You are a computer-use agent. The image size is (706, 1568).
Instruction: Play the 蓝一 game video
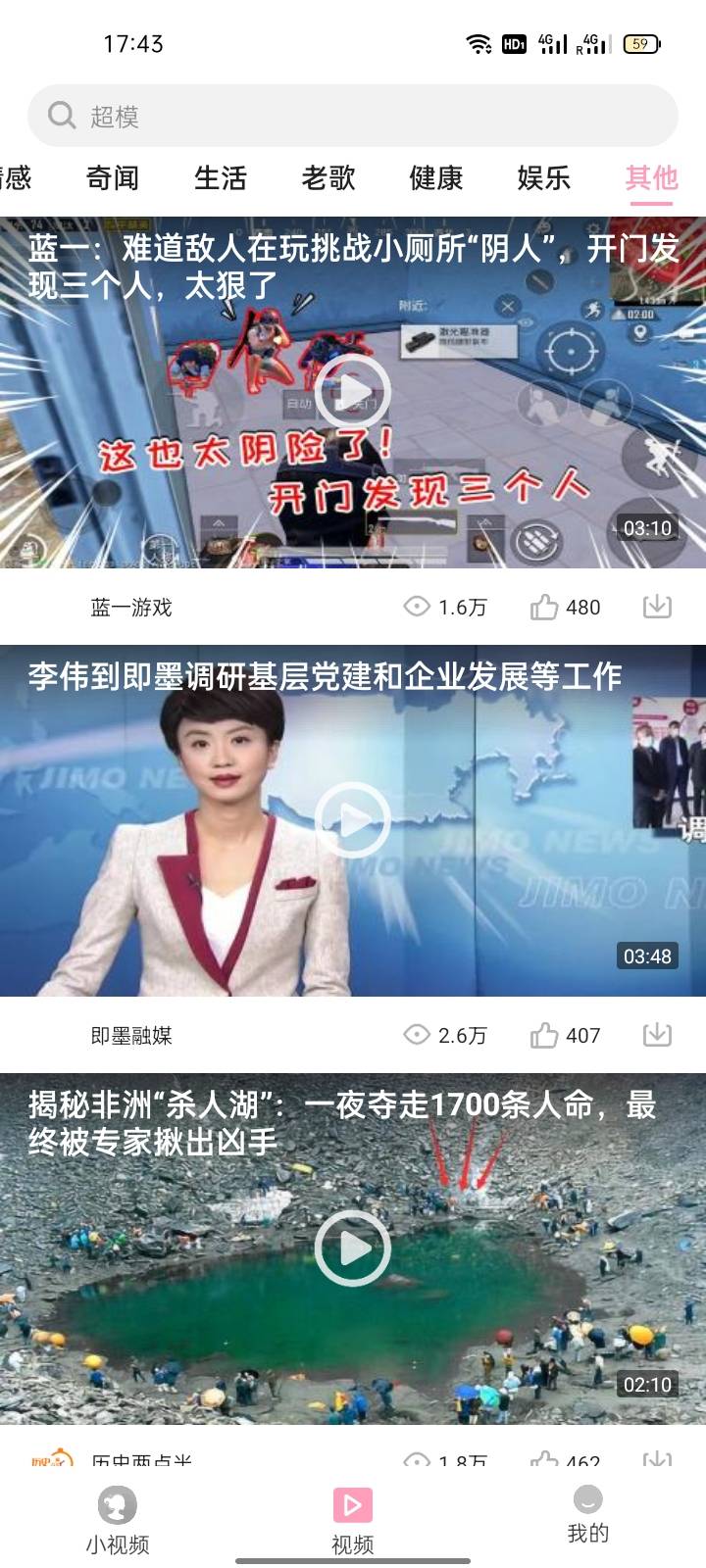353,392
